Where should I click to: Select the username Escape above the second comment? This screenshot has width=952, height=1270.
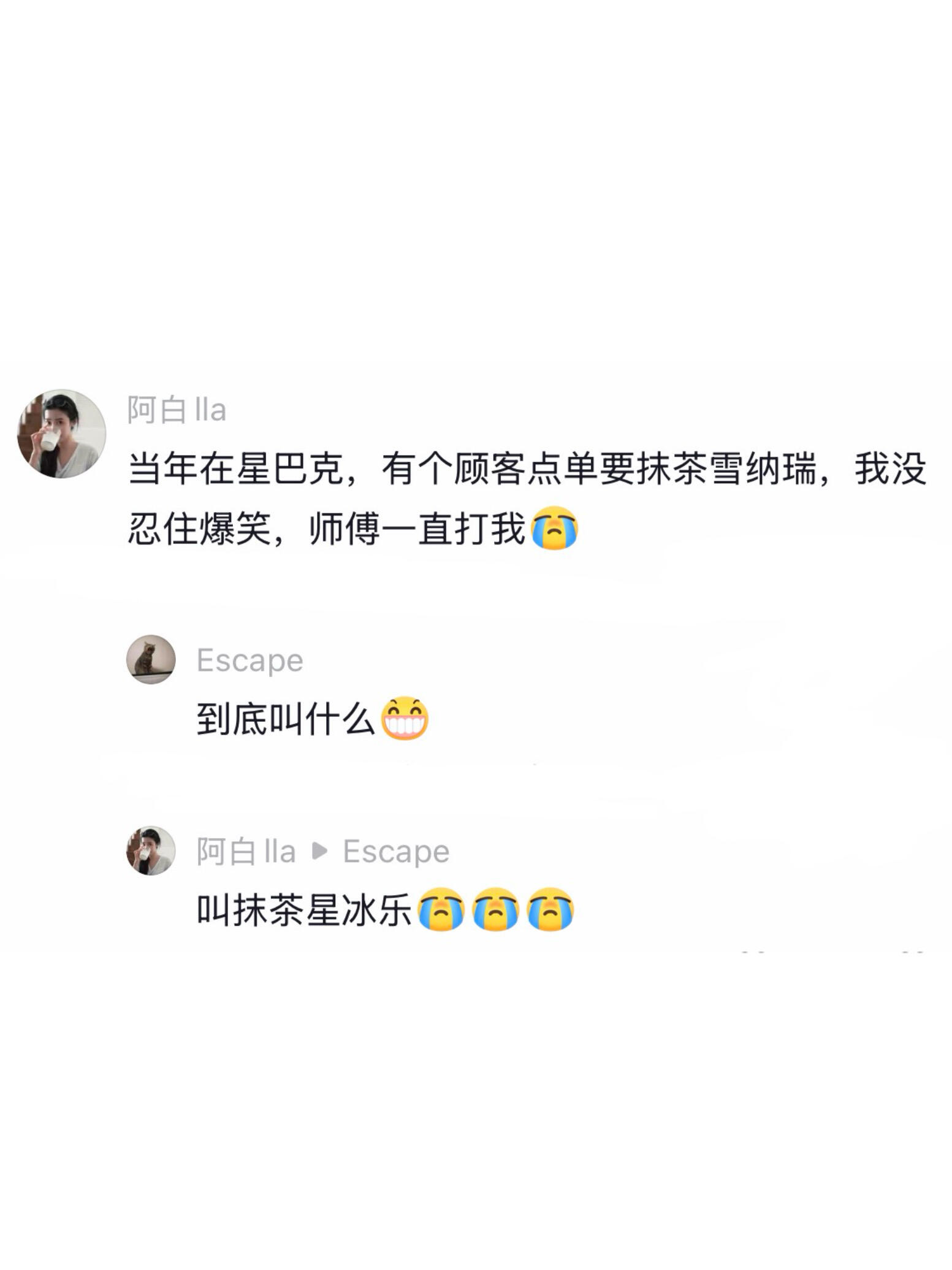click(248, 662)
